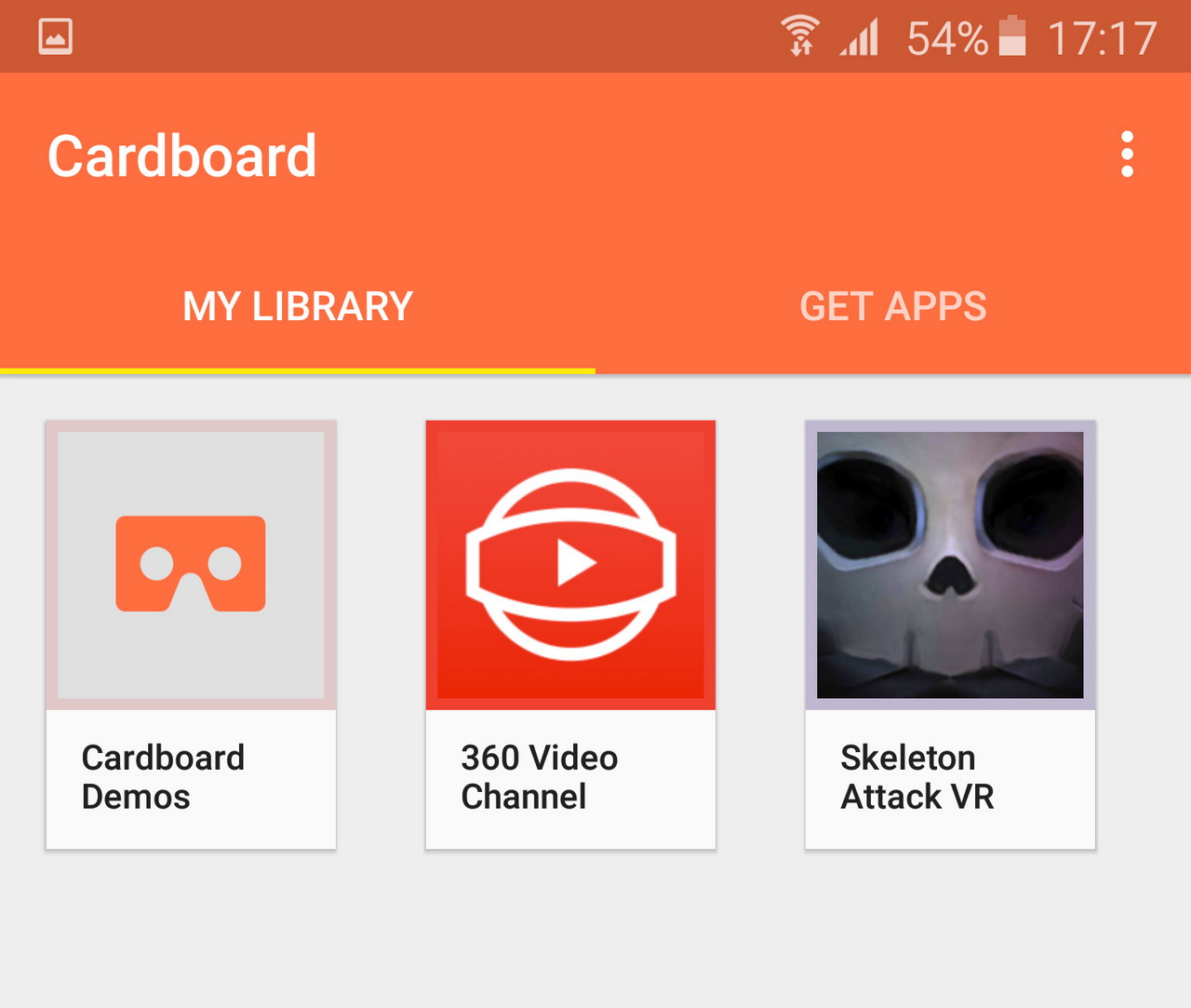Viewport: 1191px width, 1008px height.
Task: Switch to the Get Apps tab
Action: (x=892, y=307)
